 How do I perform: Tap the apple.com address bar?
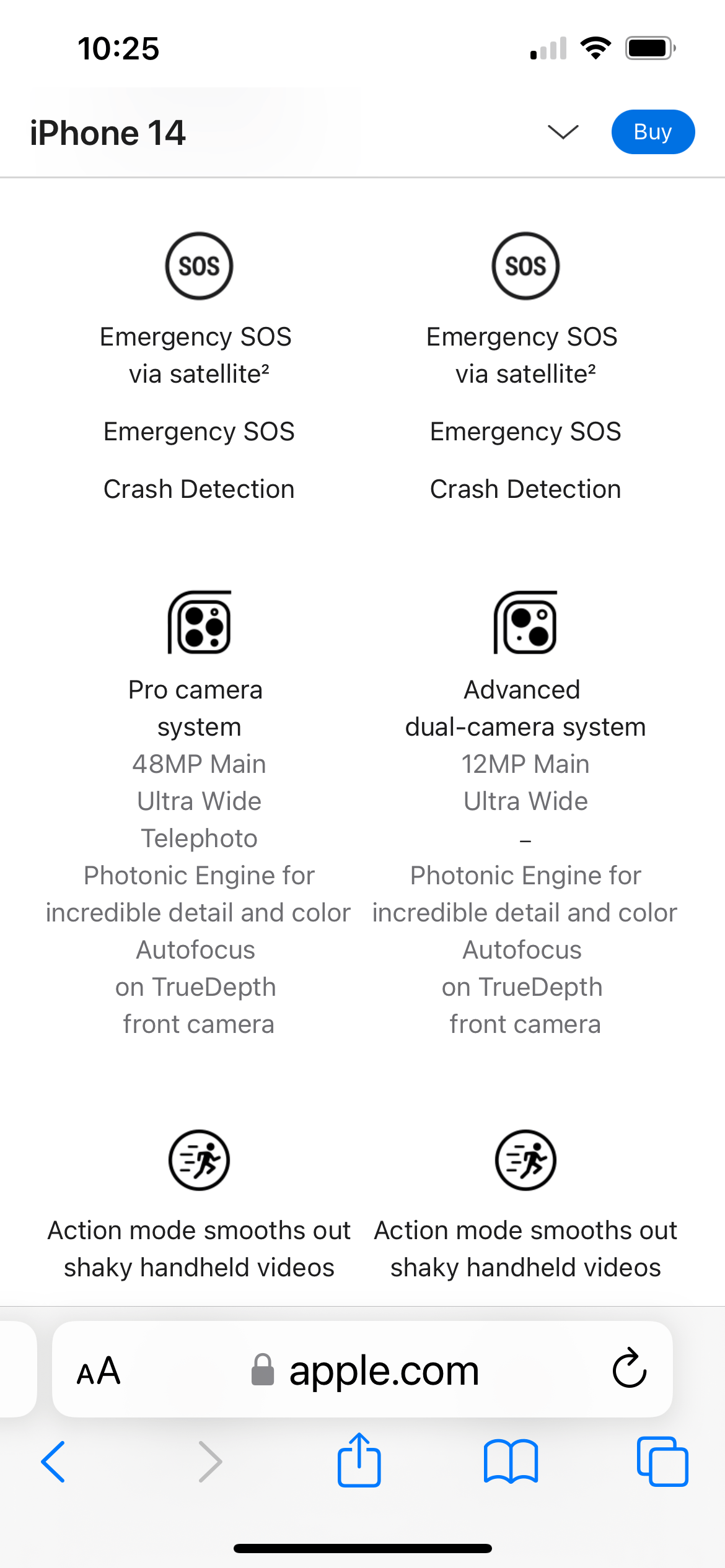click(366, 1370)
